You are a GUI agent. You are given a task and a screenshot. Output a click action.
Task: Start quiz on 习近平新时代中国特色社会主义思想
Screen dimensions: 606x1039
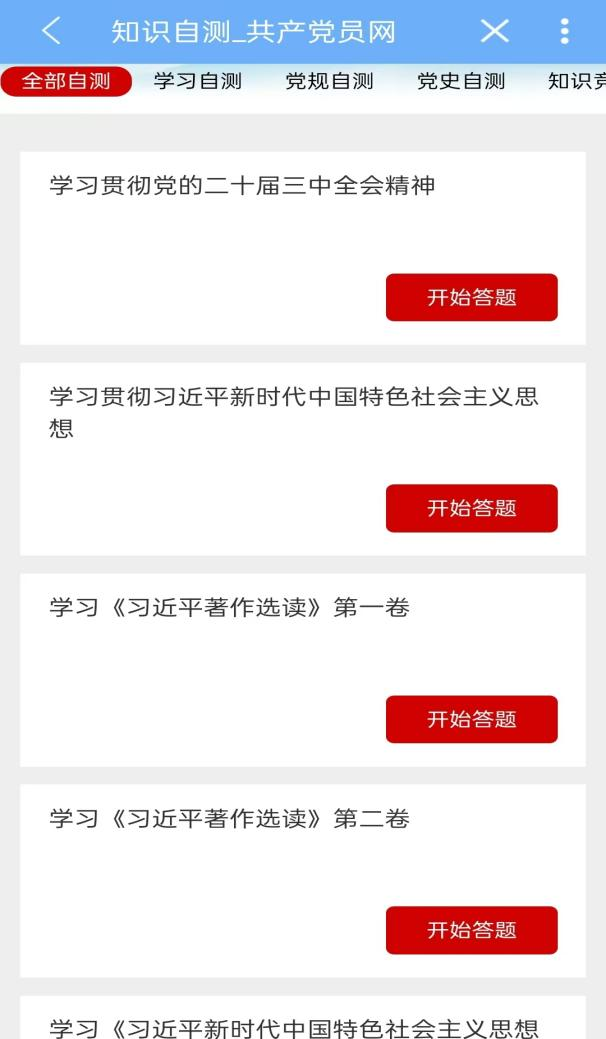point(472,508)
